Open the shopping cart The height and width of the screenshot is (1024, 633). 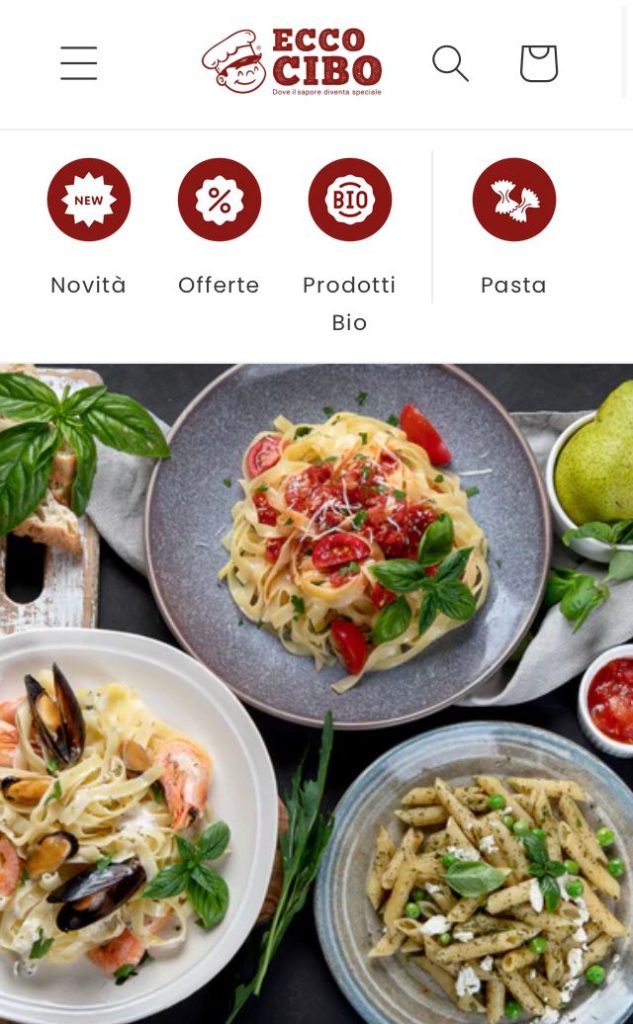pos(538,63)
